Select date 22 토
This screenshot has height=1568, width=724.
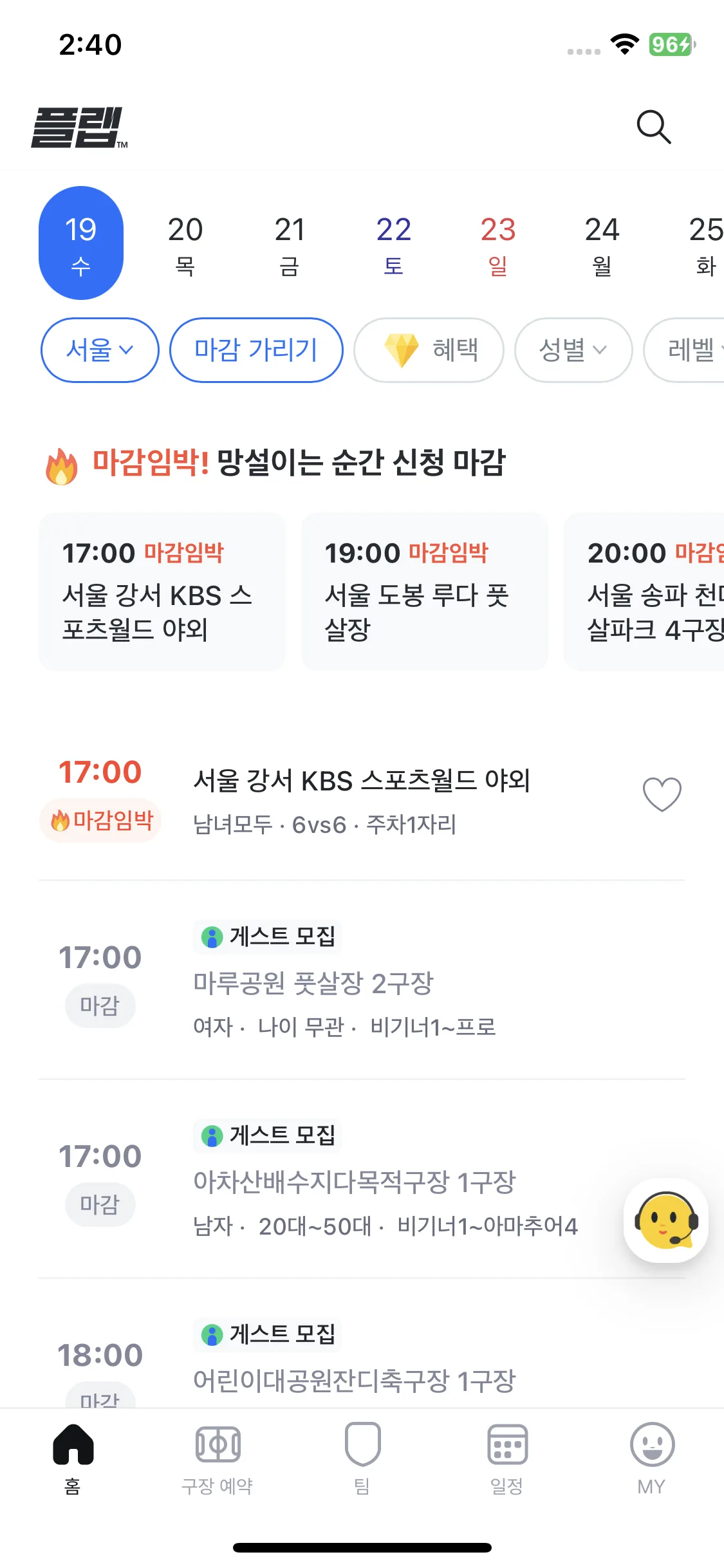coord(394,244)
